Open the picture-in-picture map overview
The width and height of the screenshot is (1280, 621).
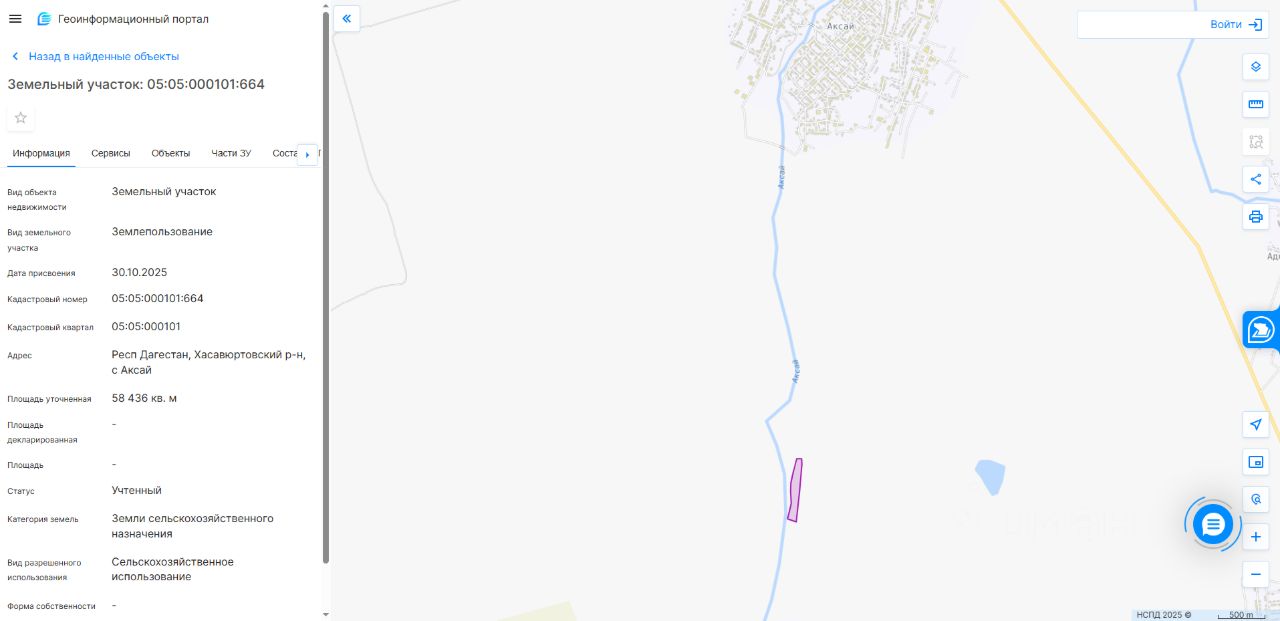(x=1256, y=461)
